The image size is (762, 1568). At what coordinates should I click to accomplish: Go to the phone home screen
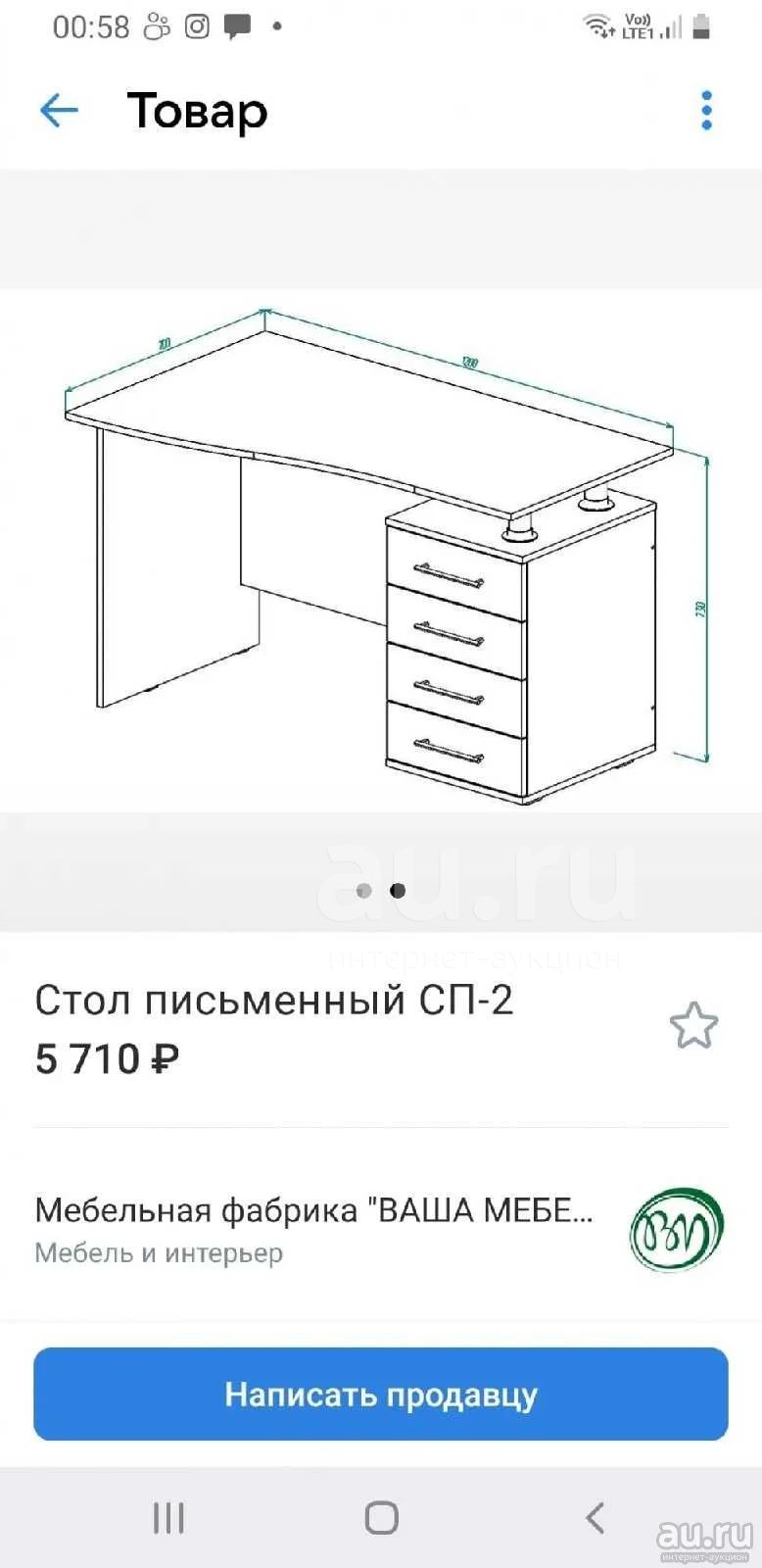point(381,1518)
